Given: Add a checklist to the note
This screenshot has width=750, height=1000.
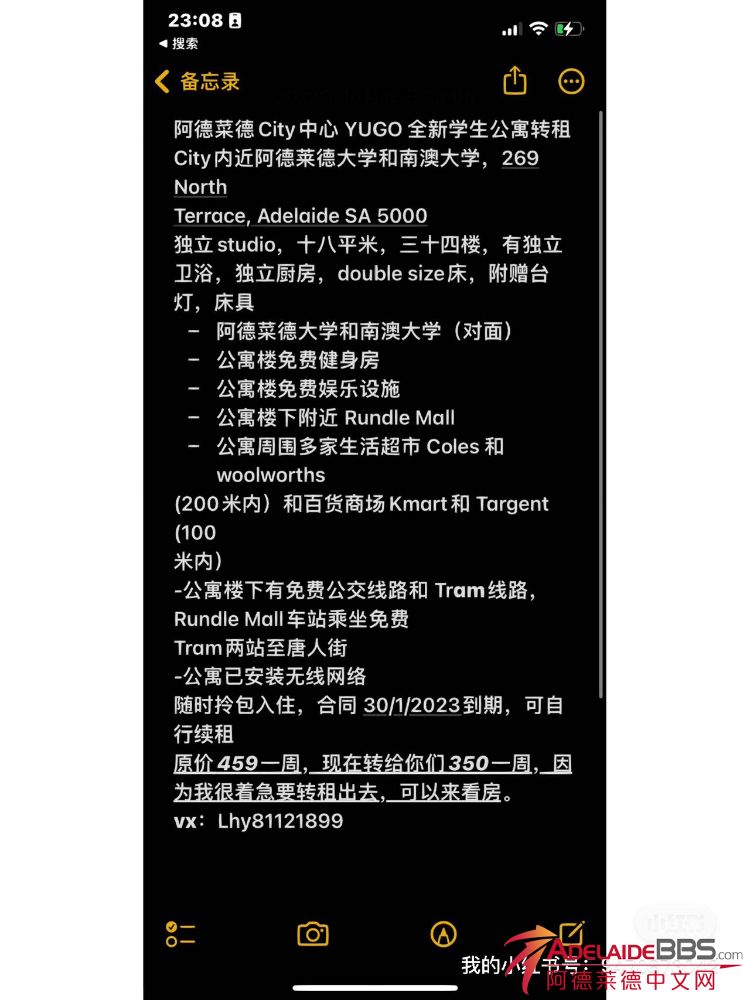Looking at the screenshot, I should coord(180,934).
